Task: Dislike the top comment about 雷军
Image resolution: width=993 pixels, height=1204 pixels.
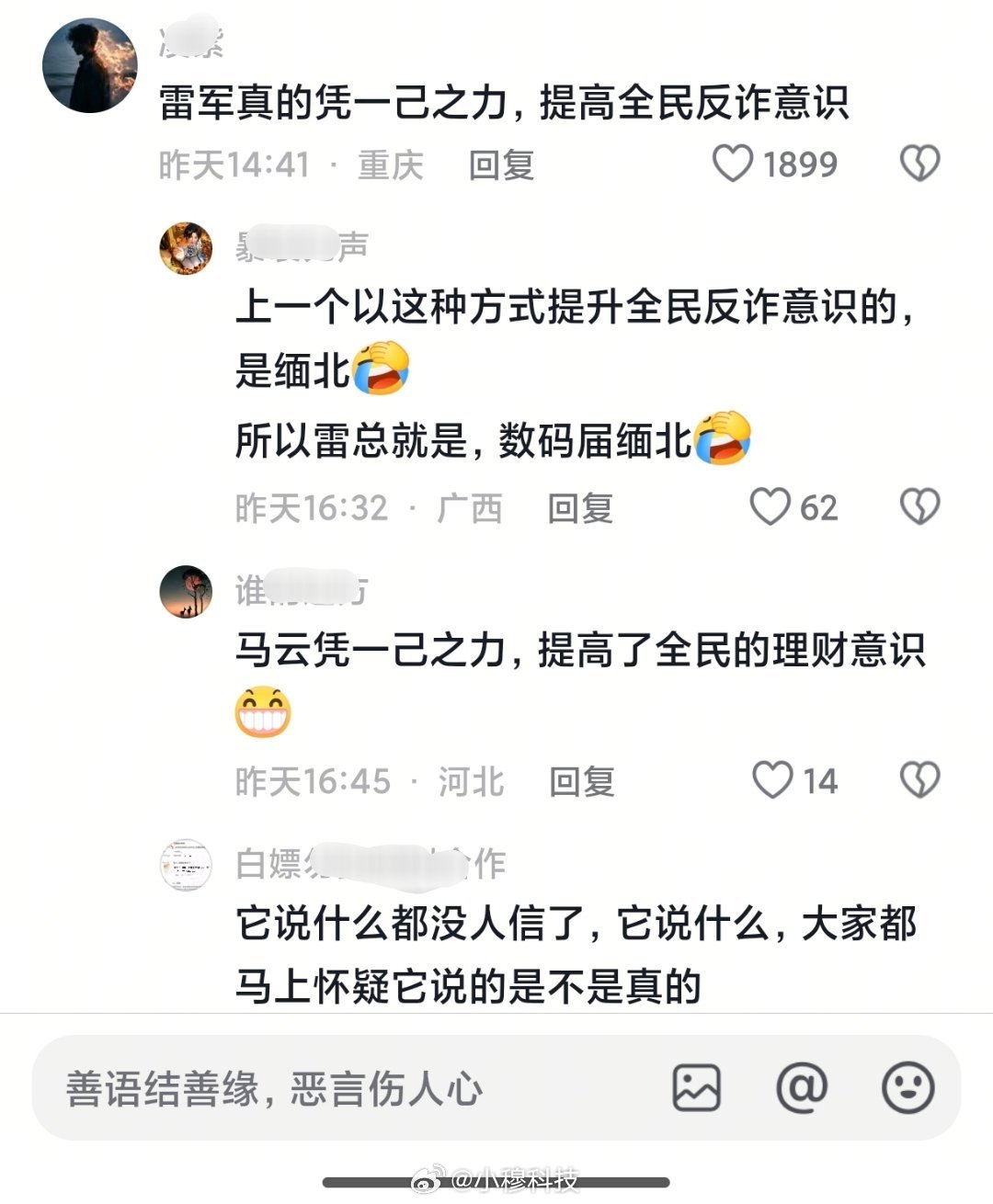Action: [919, 161]
